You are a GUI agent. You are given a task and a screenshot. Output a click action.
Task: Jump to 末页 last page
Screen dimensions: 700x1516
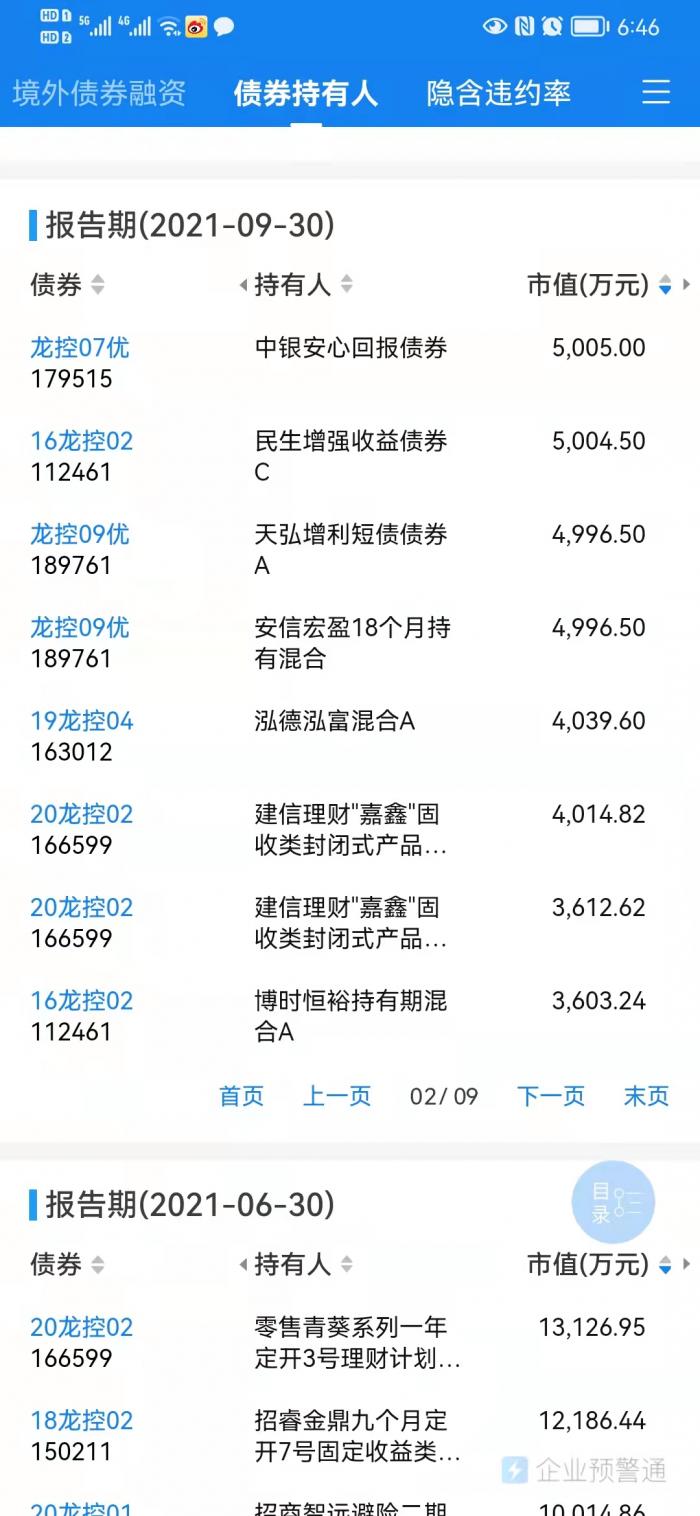click(647, 1096)
